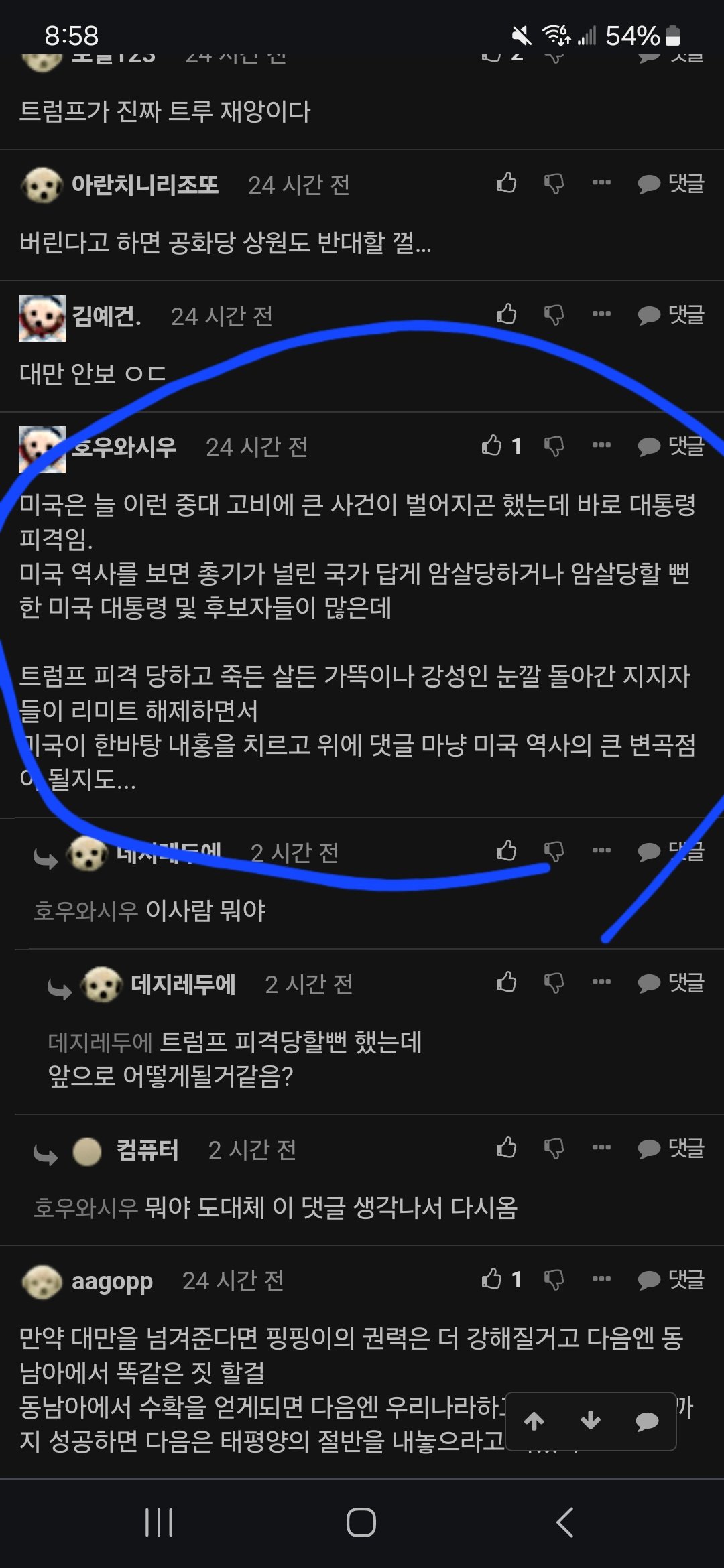Screen dimensions: 724x1568
Task: Reply to 컴퓨터's comment
Action: point(671,1149)
